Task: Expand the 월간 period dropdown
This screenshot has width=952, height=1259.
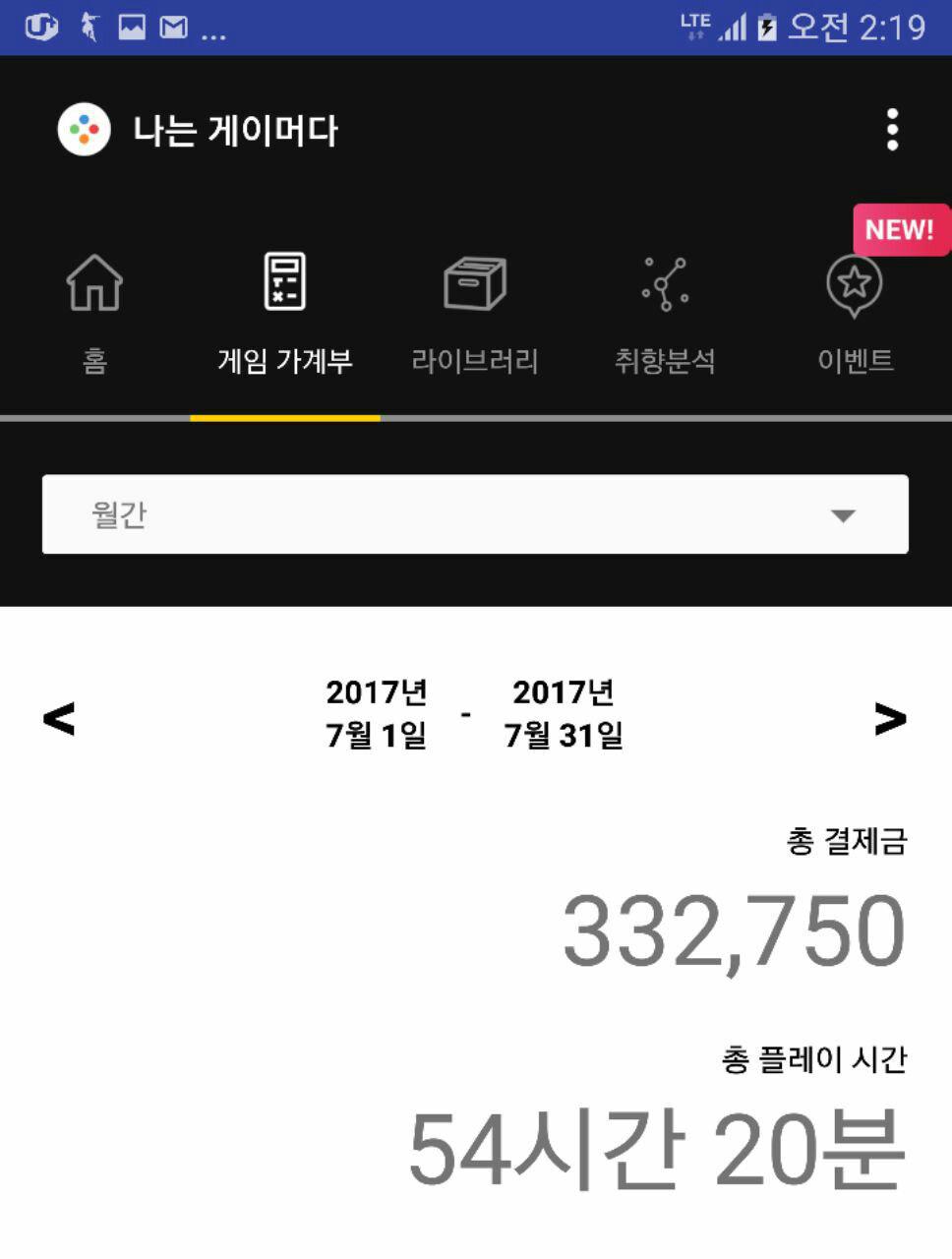Action: [475, 514]
